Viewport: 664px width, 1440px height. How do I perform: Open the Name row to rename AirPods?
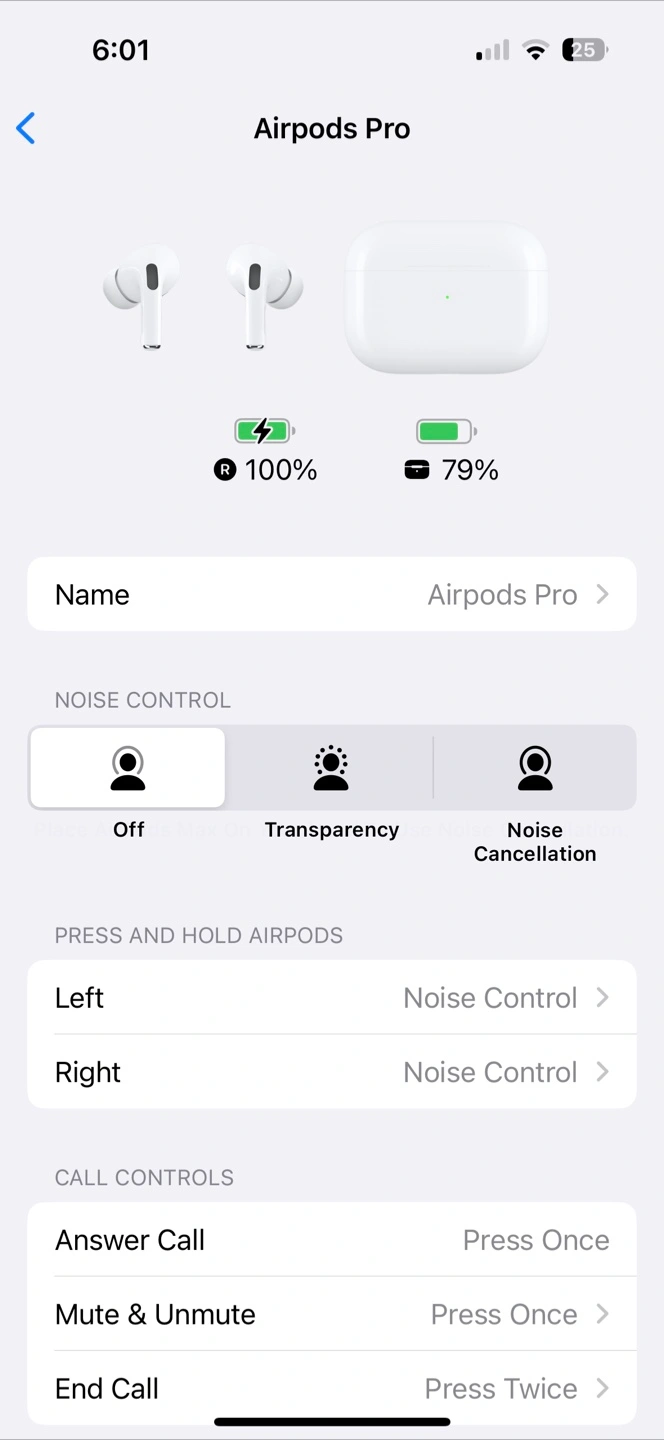coord(331,594)
